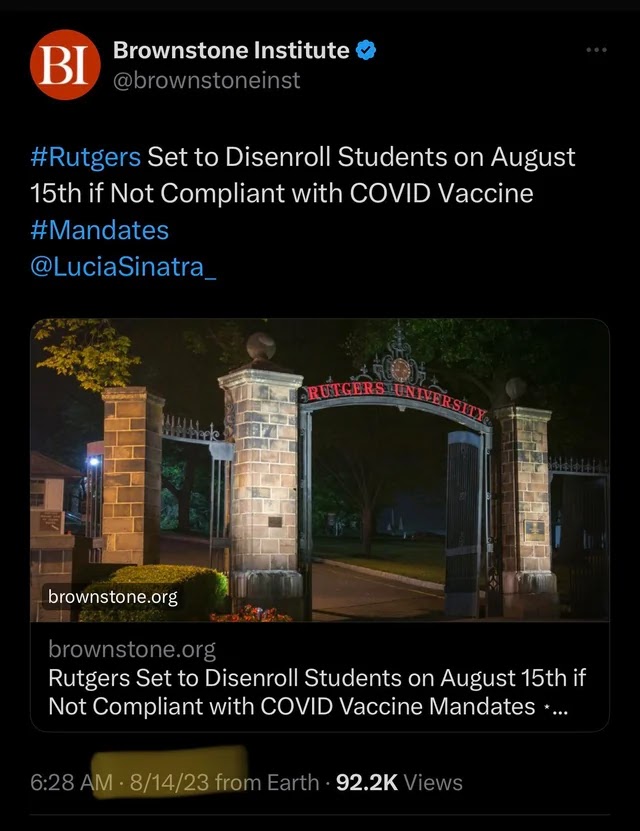Open the #Rutgers hashtag
The height and width of the screenshot is (831, 640).
[88, 157]
